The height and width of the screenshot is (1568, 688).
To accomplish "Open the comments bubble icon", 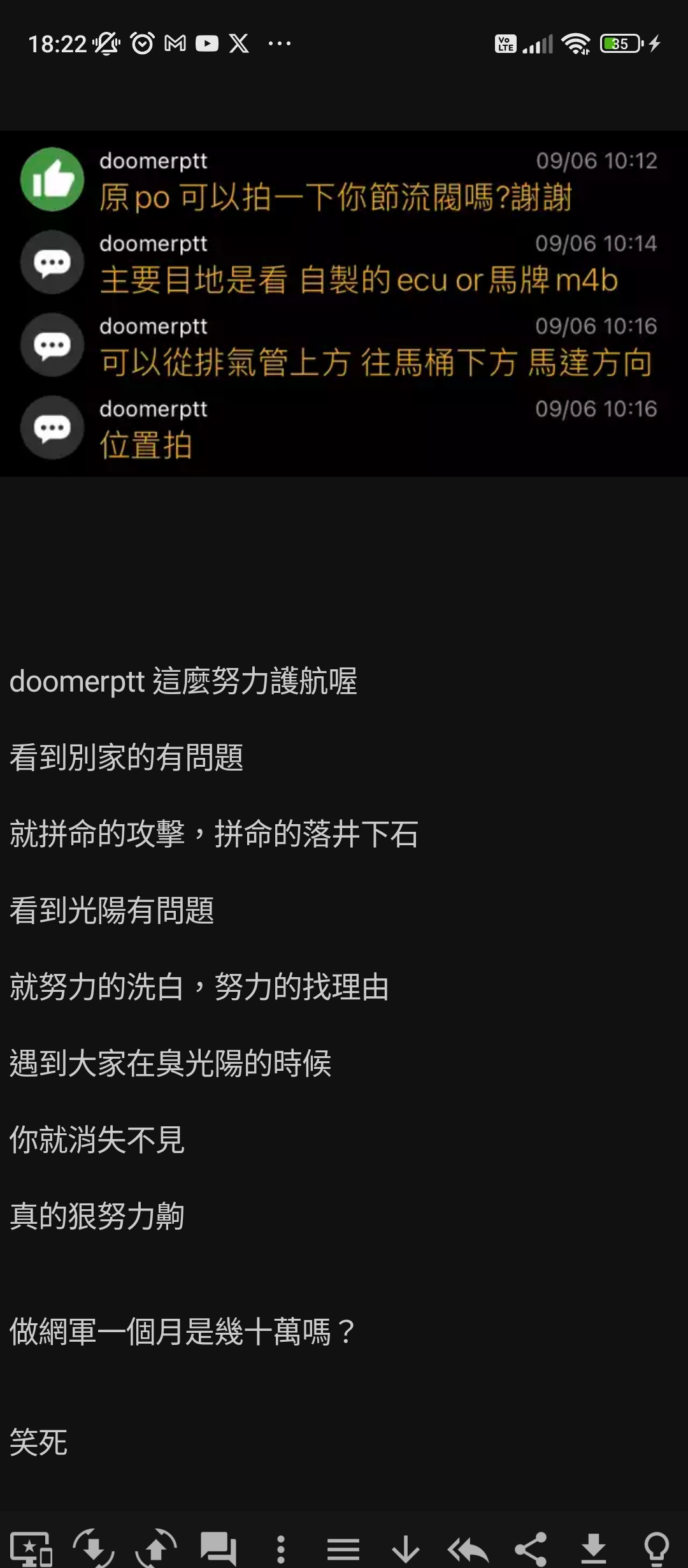I will pos(218,1548).
